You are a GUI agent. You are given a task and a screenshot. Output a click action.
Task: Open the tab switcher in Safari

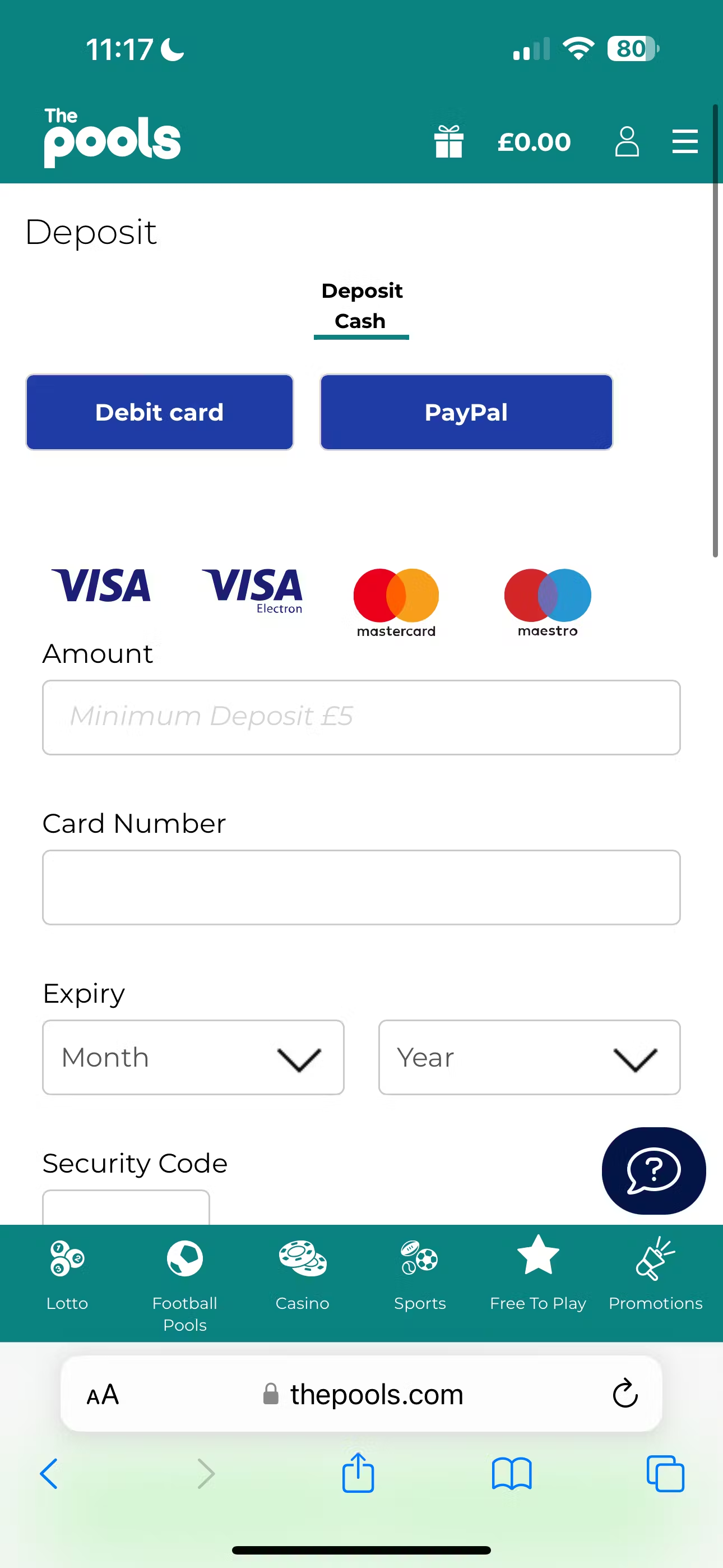[x=665, y=1473]
